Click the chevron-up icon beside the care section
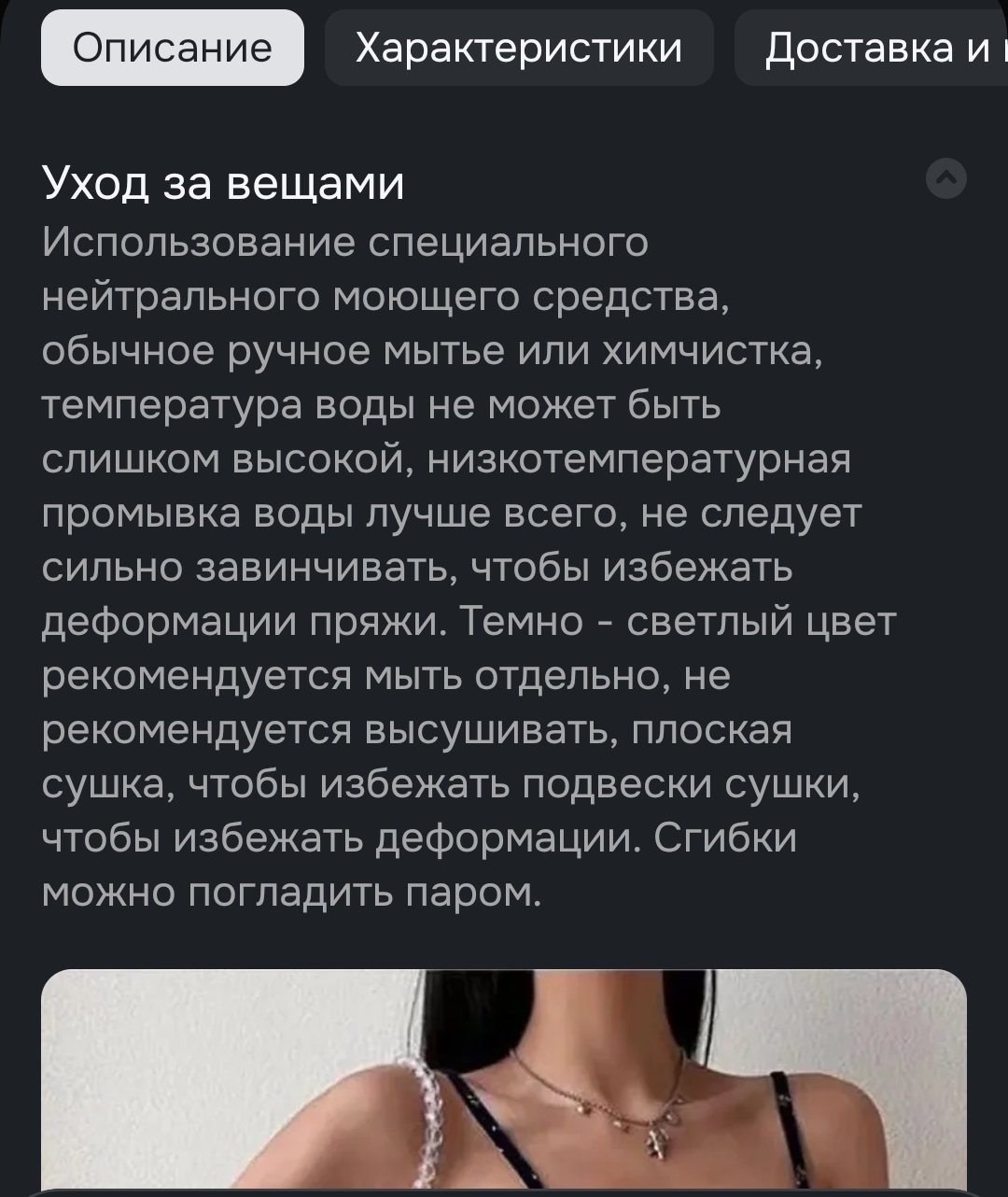1008x1197 pixels. (x=946, y=177)
